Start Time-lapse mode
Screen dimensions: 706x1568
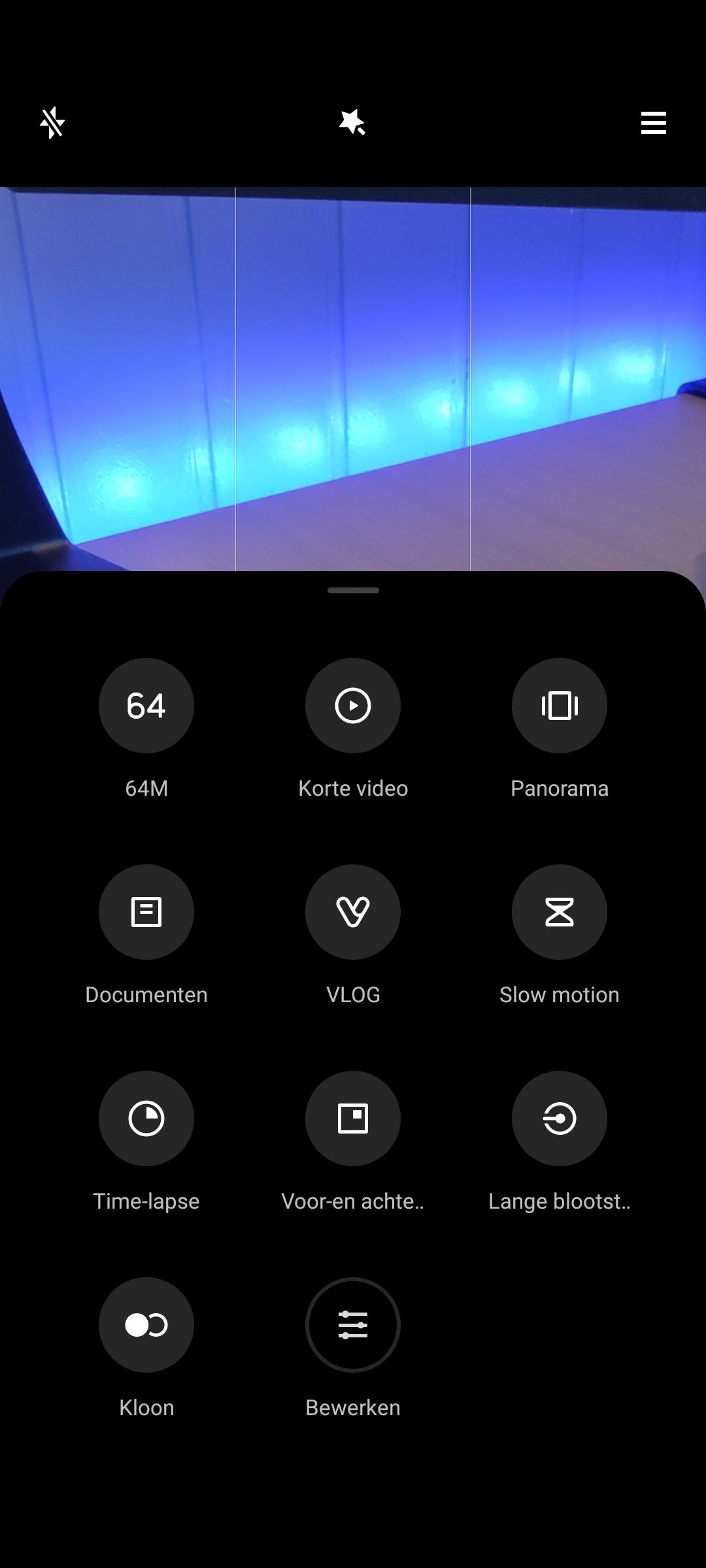[146, 1119]
